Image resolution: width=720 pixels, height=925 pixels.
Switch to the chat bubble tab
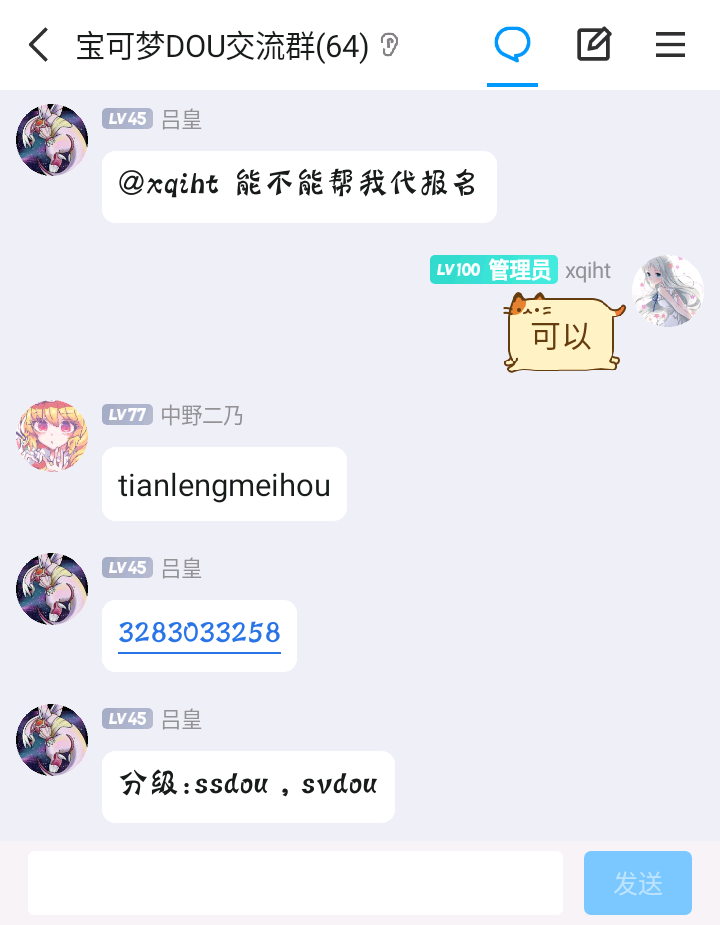pos(512,45)
